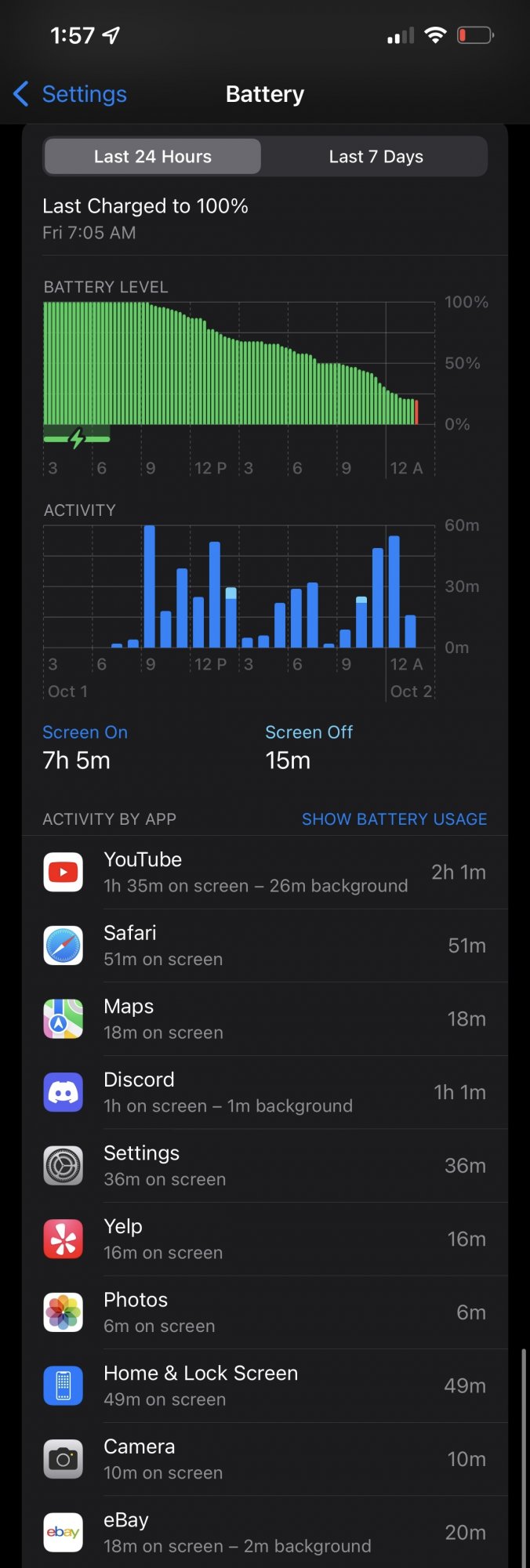Select the Yelp usage row
530x1568 pixels.
click(265, 1240)
